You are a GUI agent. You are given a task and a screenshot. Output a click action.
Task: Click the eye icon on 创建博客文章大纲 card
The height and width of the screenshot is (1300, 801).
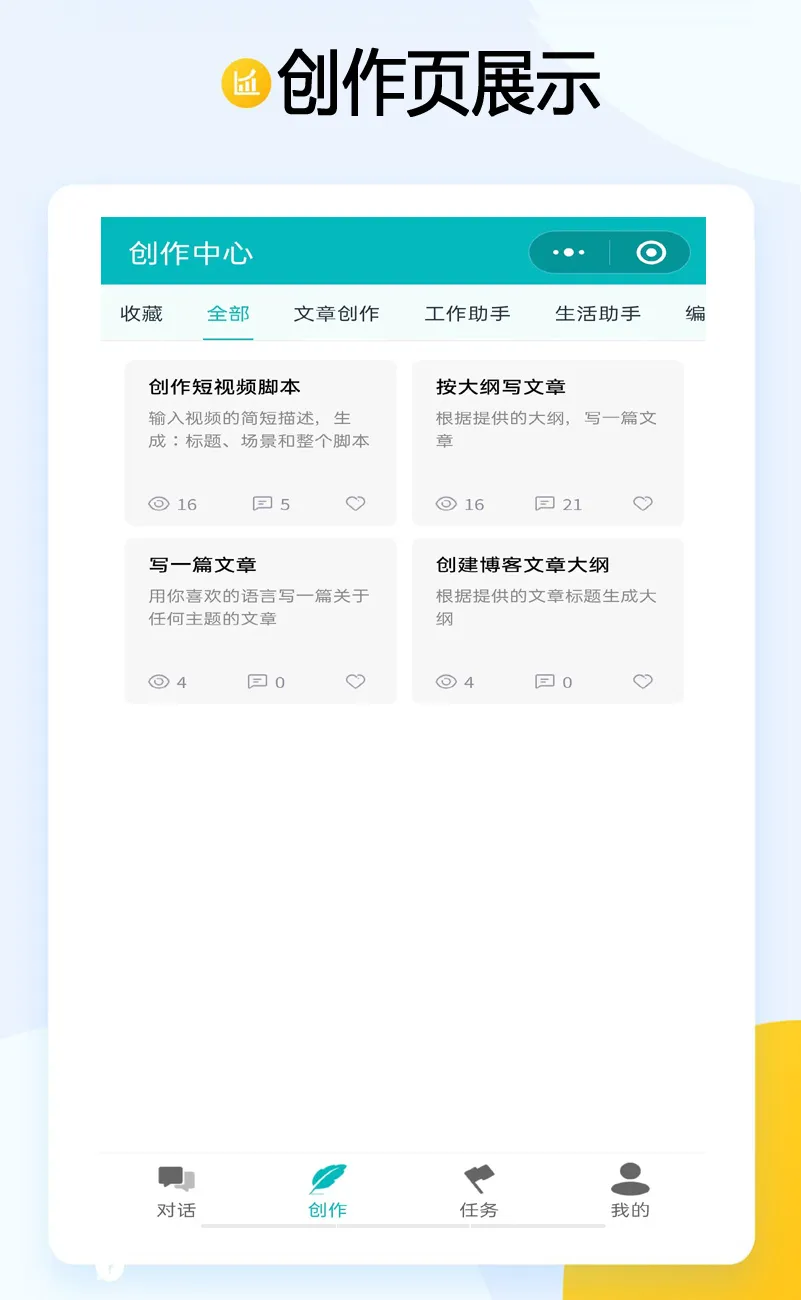446,682
